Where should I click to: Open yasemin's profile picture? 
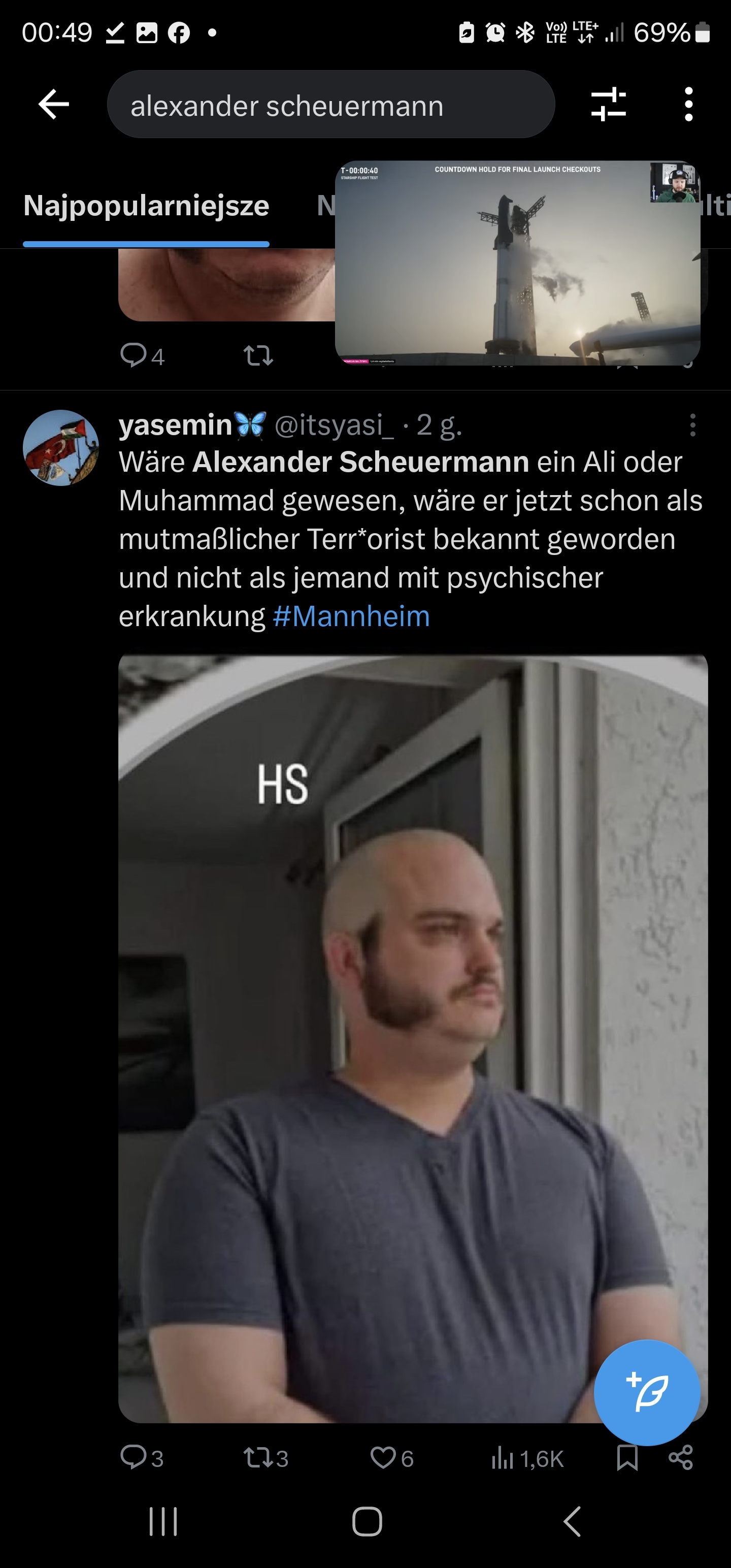[x=60, y=447]
